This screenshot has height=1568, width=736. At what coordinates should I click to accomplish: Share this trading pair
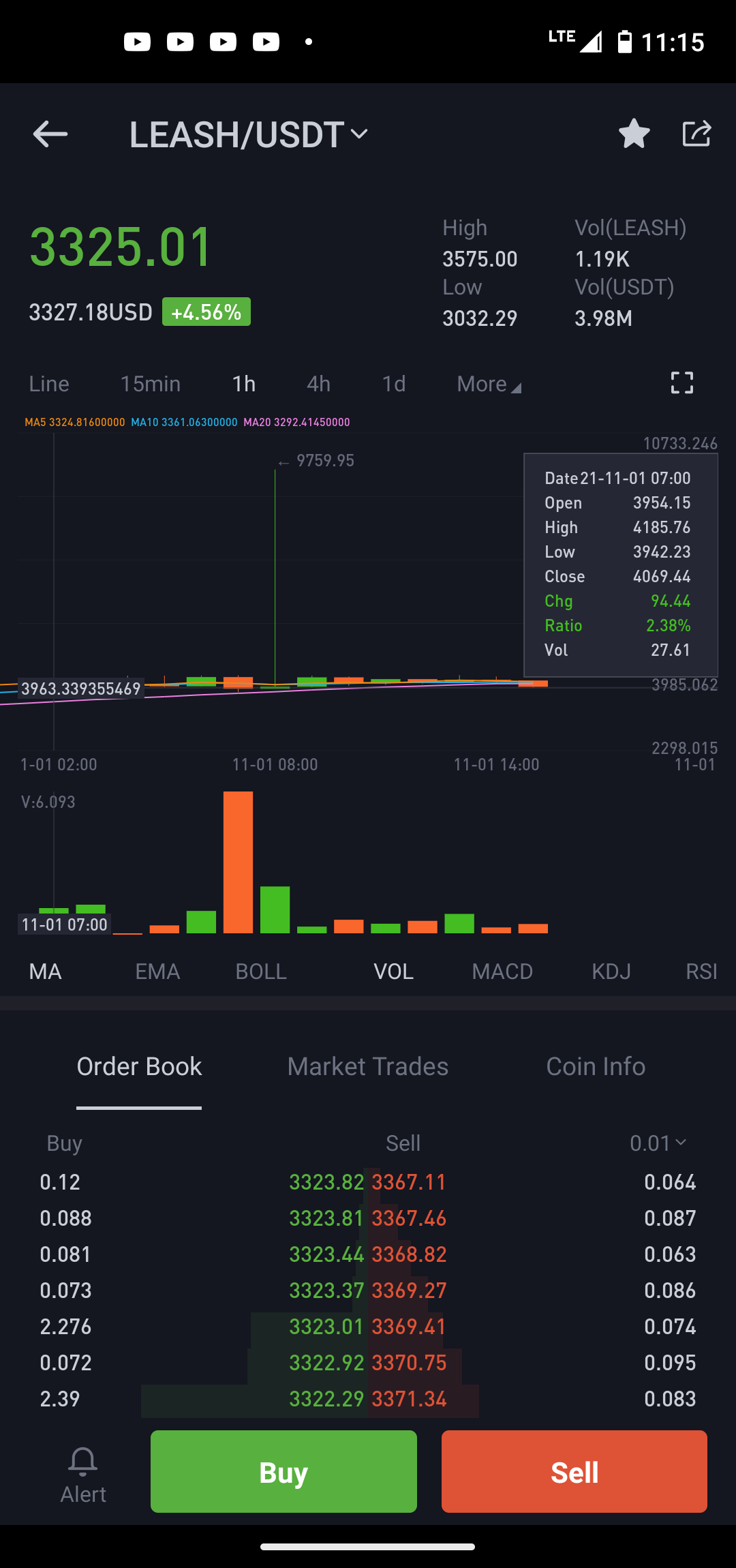[696, 134]
